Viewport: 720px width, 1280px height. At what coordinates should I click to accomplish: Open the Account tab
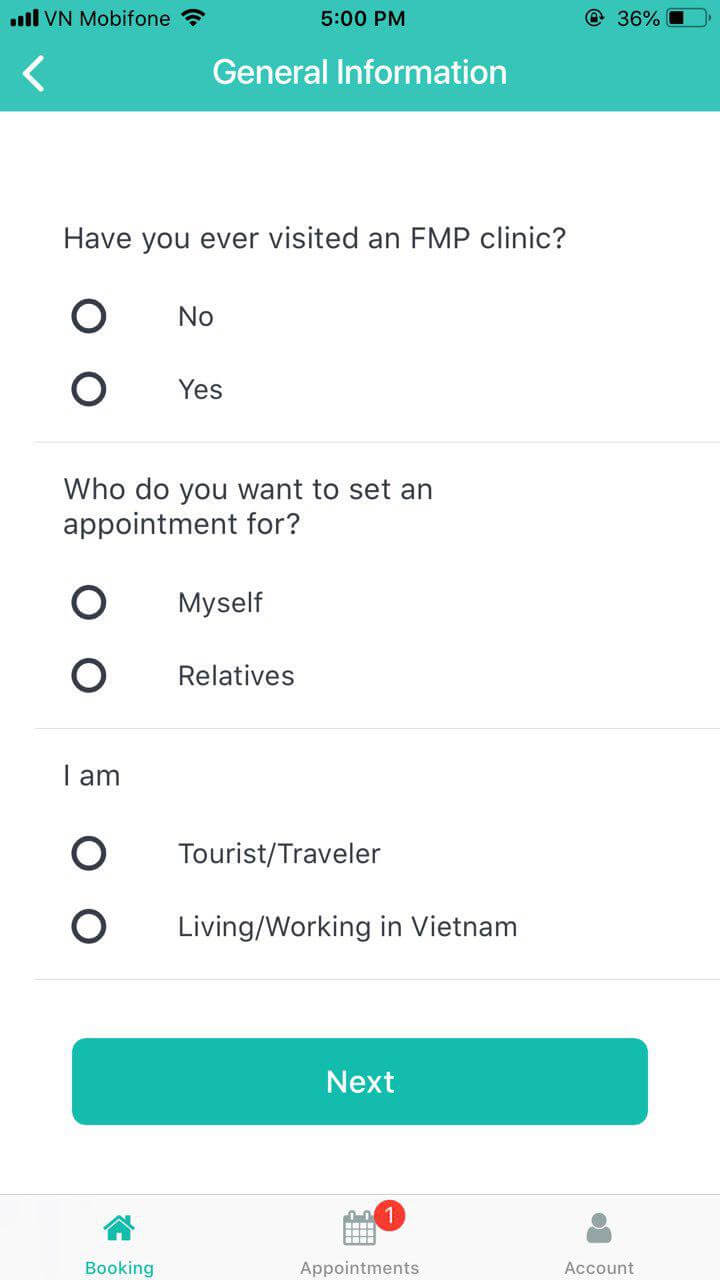coord(599,1243)
